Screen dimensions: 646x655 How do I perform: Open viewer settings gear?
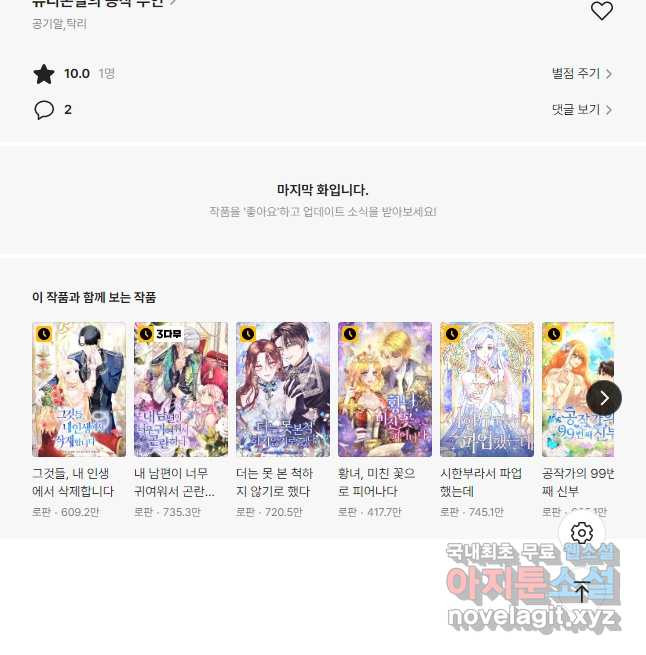click(x=582, y=533)
